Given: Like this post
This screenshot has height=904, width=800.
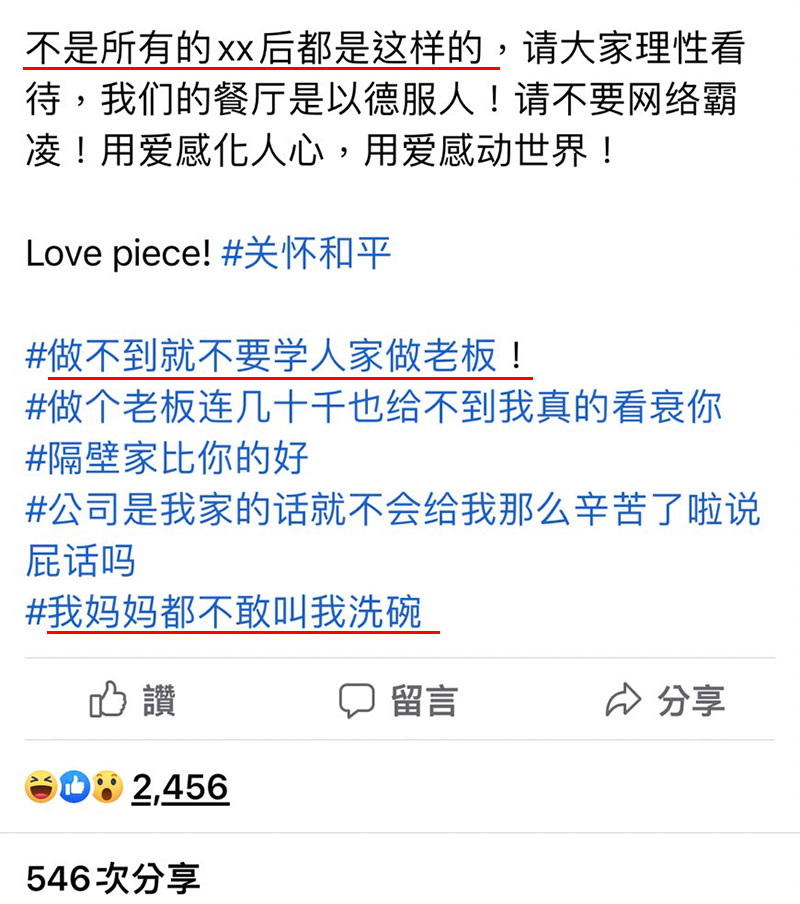Looking at the screenshot, I should pos(132,700).
